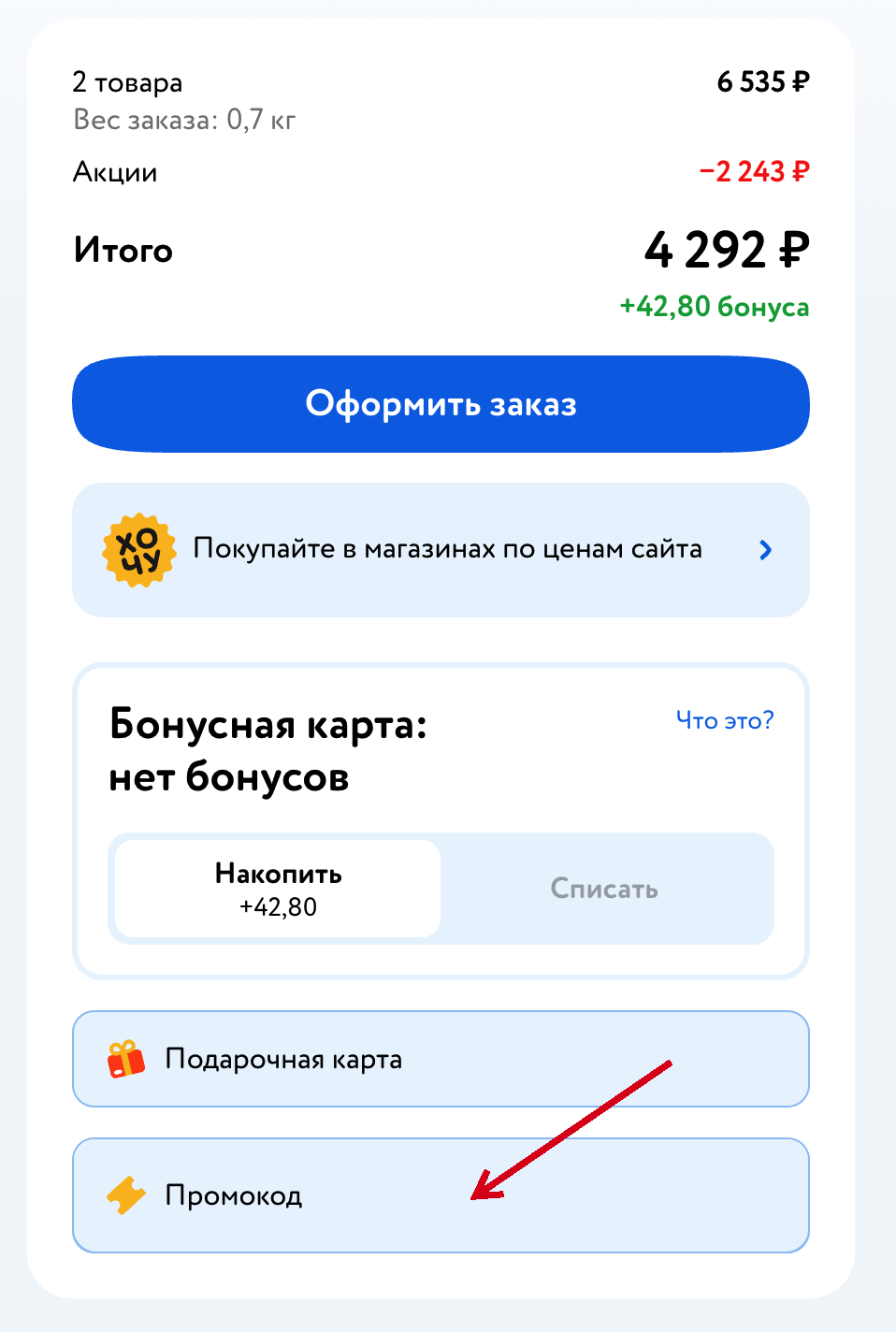
Task: Open the store prices at site rates banner
Action: (441, 550)
